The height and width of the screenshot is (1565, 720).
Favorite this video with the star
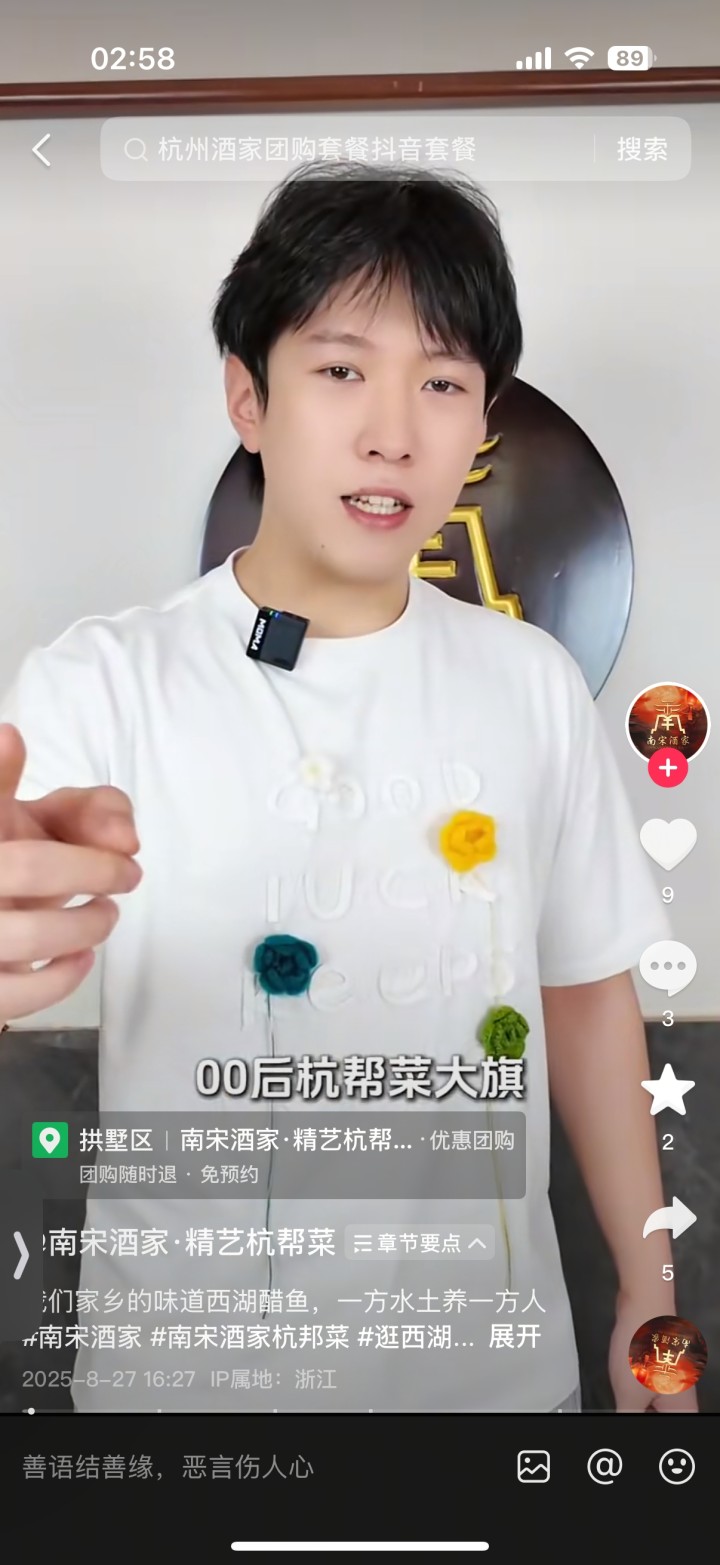point(667,1091)
